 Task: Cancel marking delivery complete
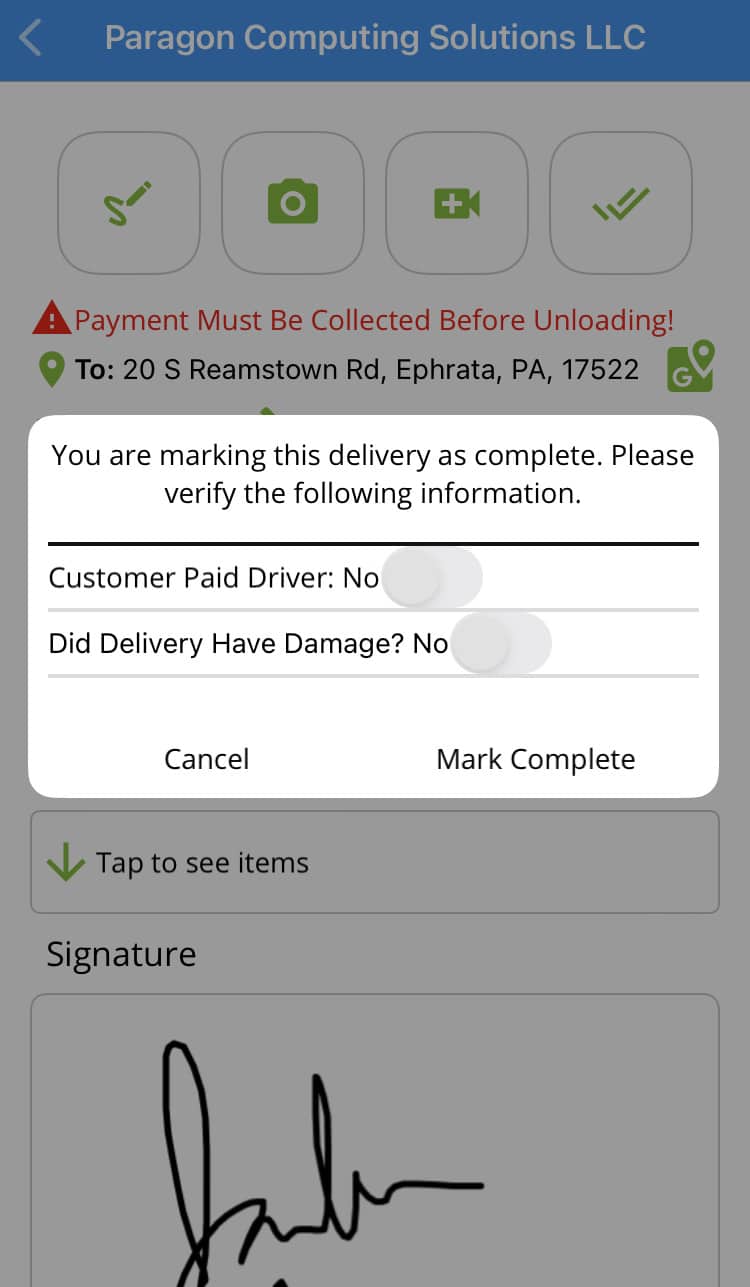[x=207, y=759]
